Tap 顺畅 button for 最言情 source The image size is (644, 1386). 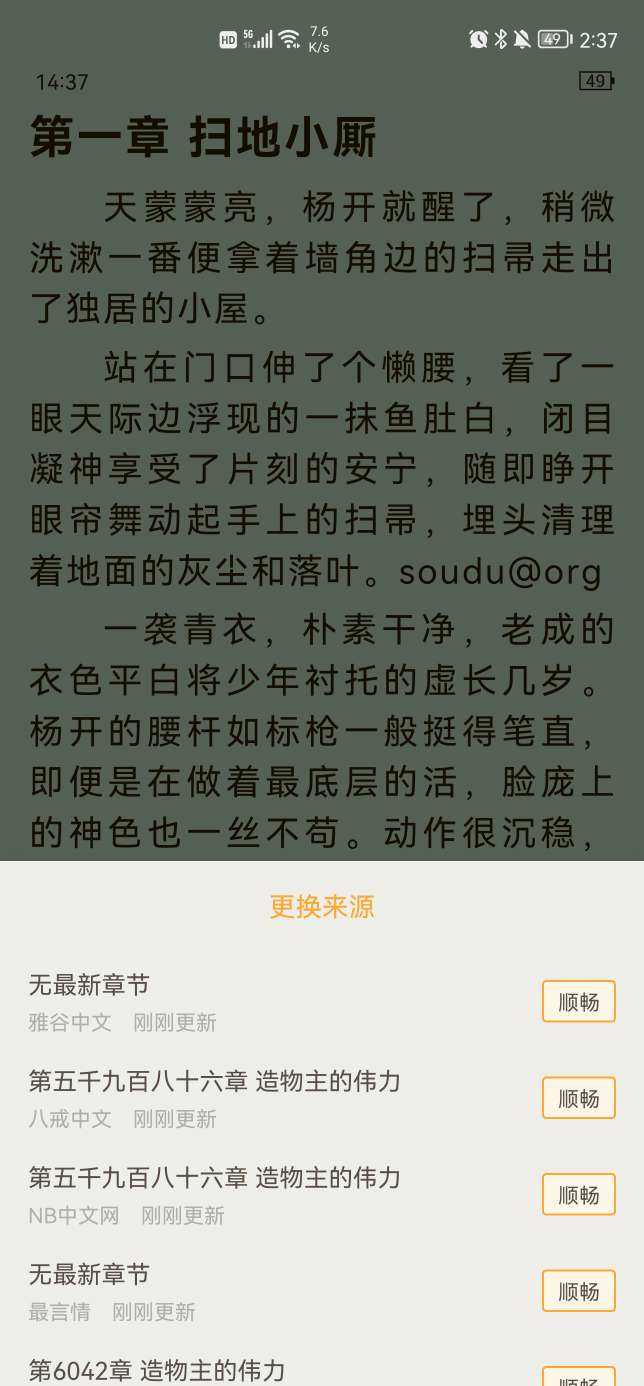578,1291
